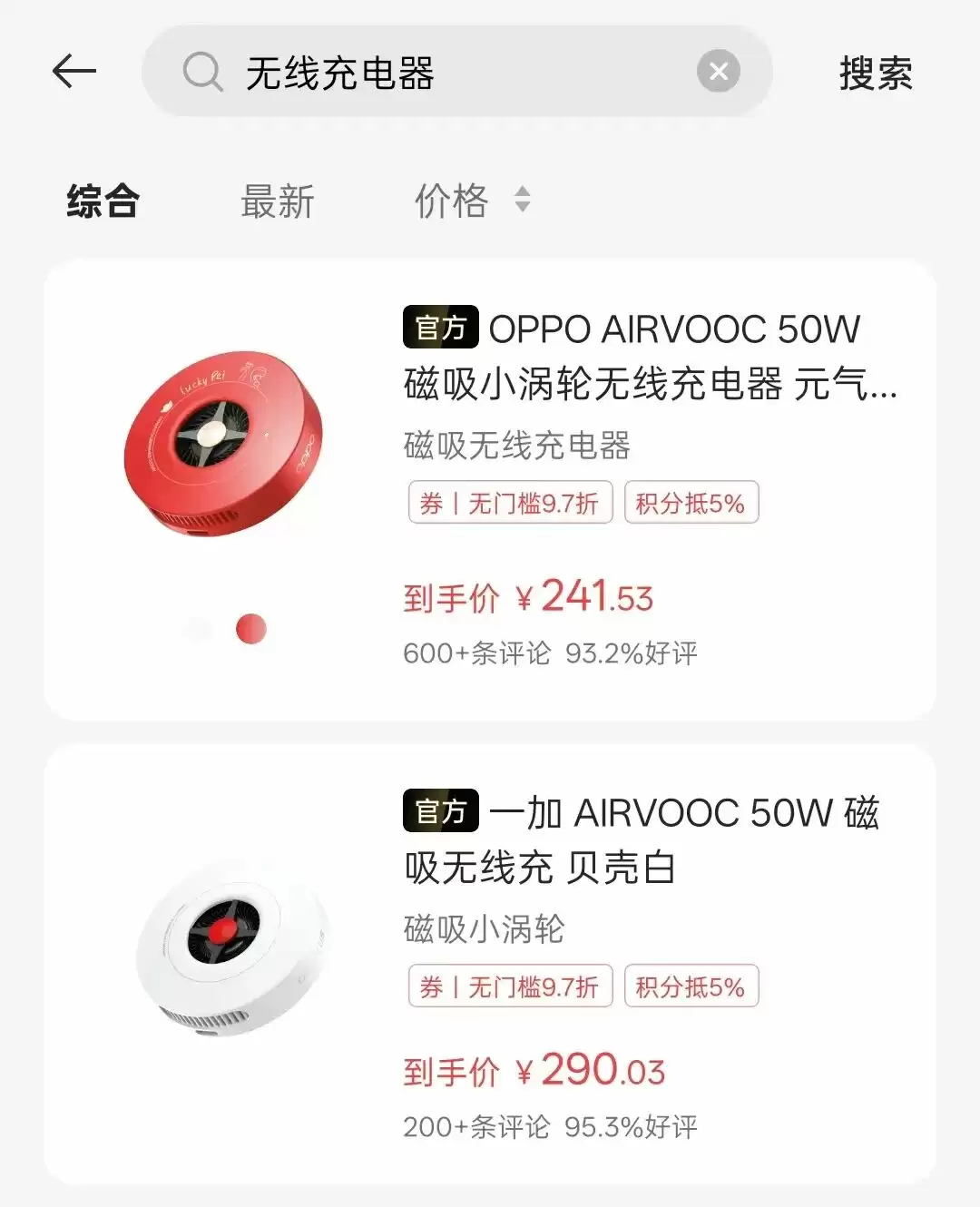Go back using the arrow icon

[x=74, y=71]
